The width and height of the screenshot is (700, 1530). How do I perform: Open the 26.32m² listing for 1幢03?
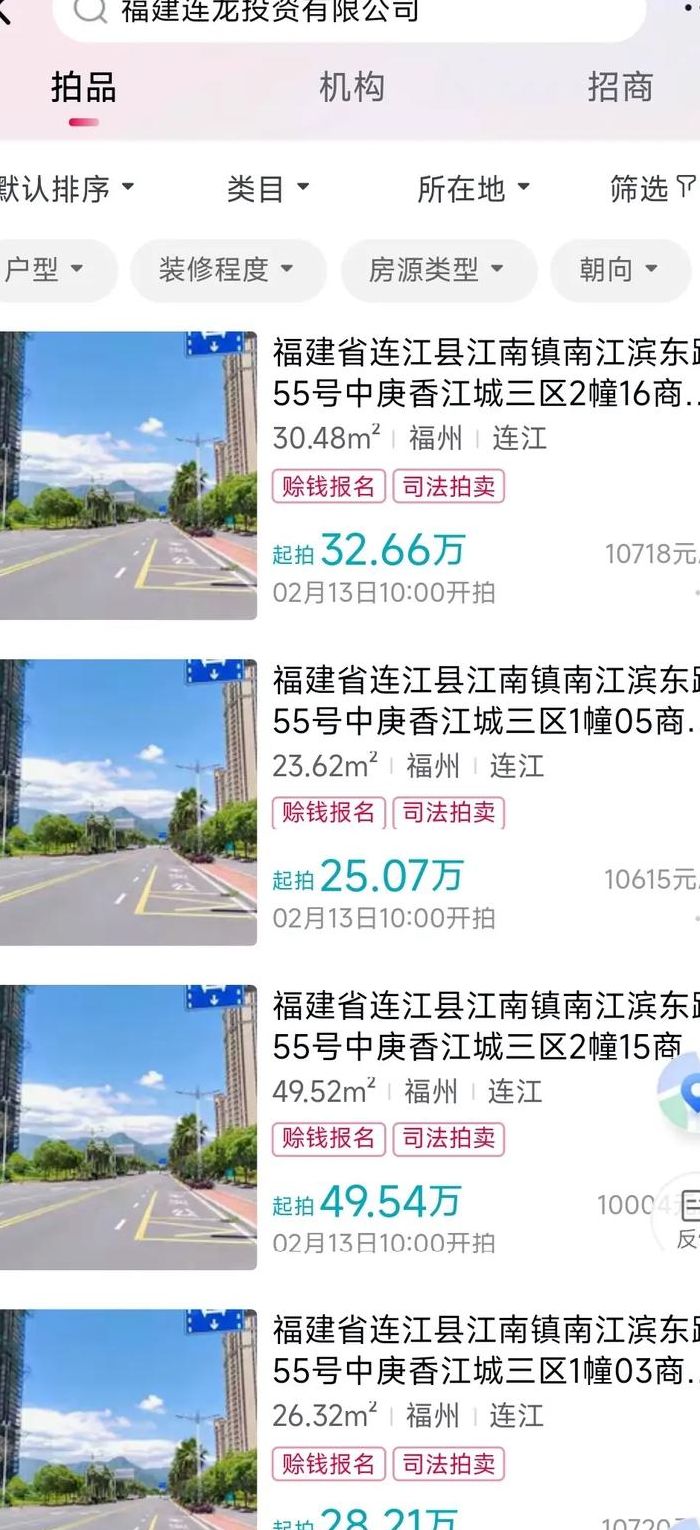coord(350,1420)
